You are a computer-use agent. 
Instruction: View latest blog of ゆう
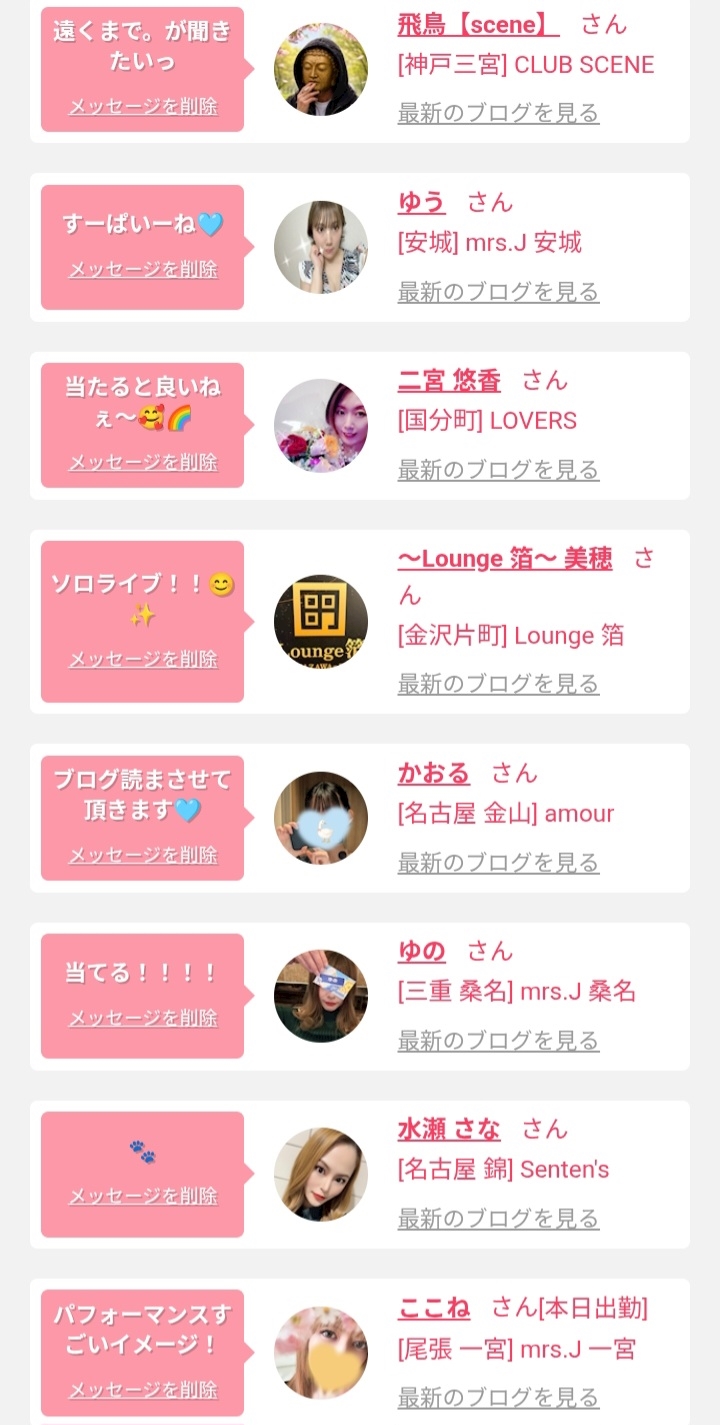coord(498,292)
